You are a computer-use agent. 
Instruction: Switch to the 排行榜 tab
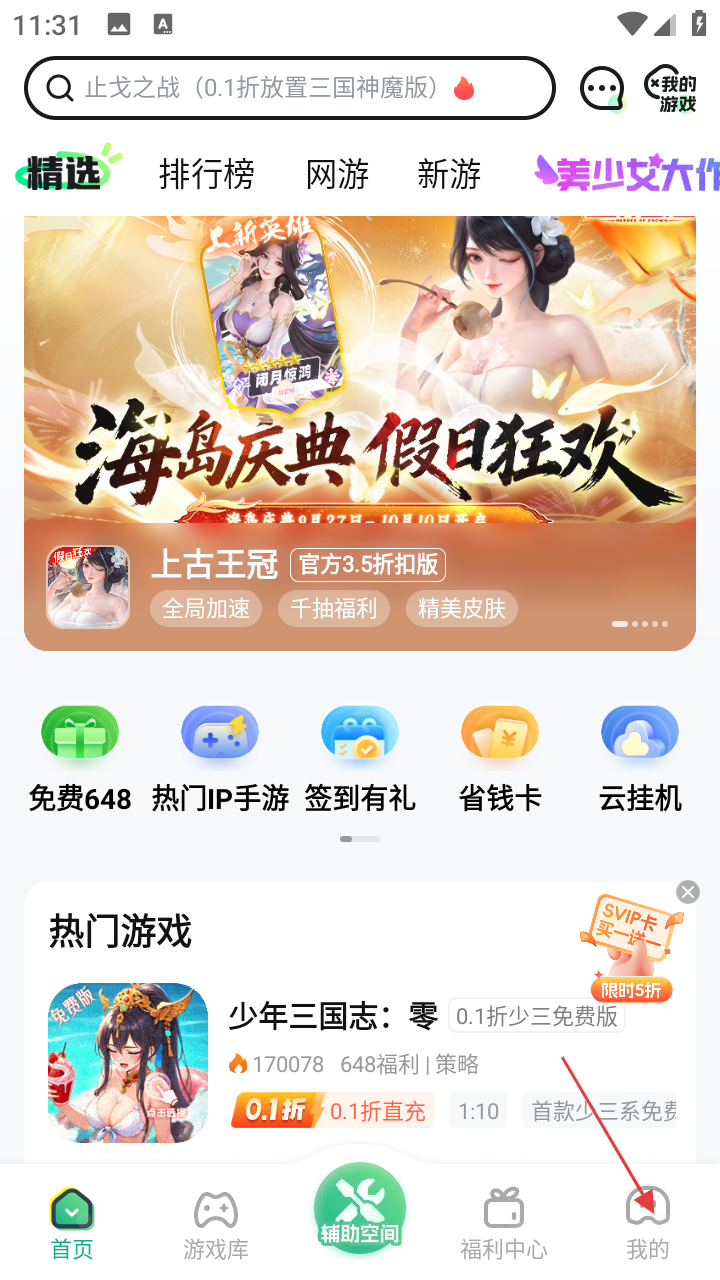point(207,174)
